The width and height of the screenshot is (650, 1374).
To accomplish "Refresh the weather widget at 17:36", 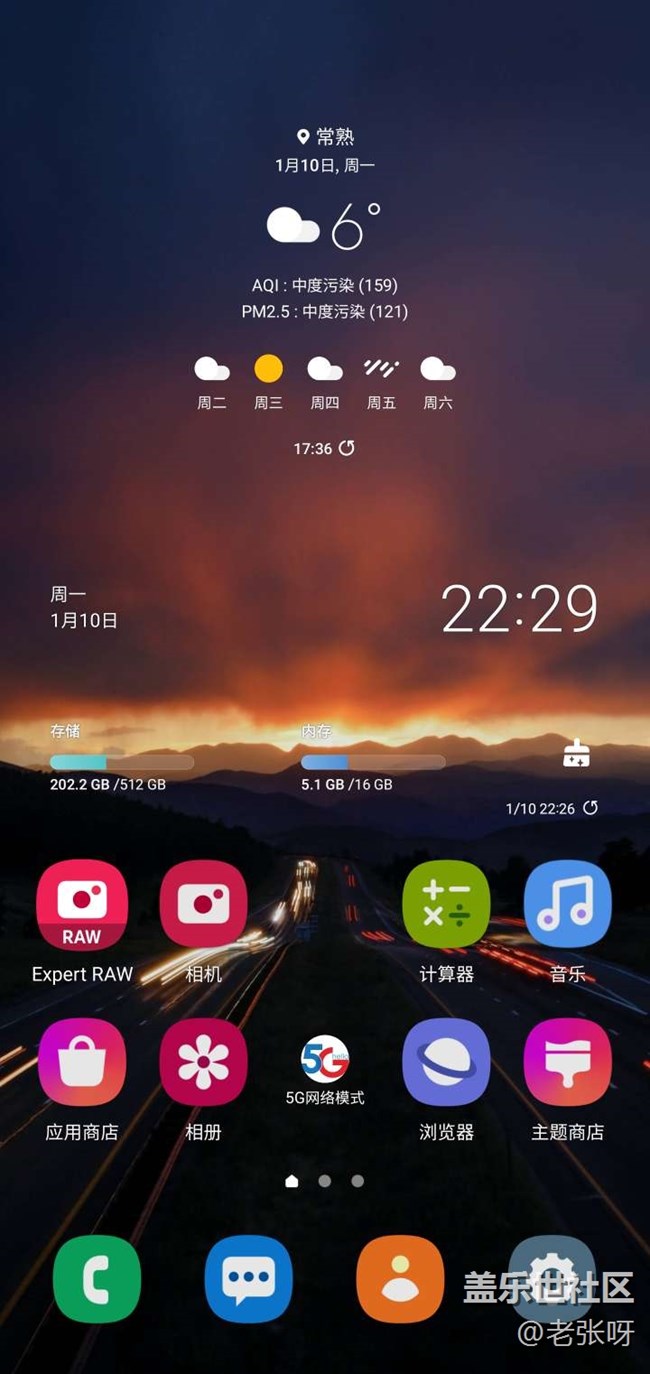I will pyautogui.click(x=347, y=448).
